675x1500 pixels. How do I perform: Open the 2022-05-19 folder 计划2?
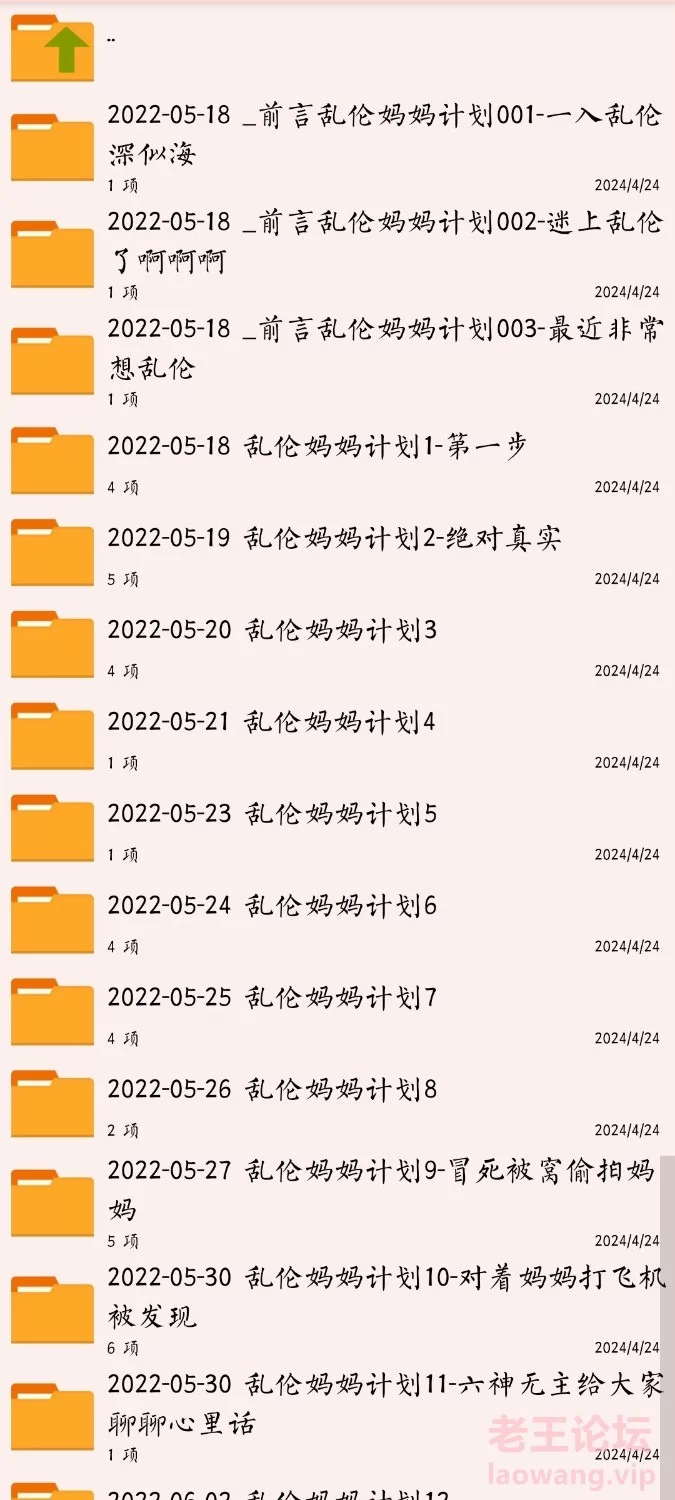[337, 553]
